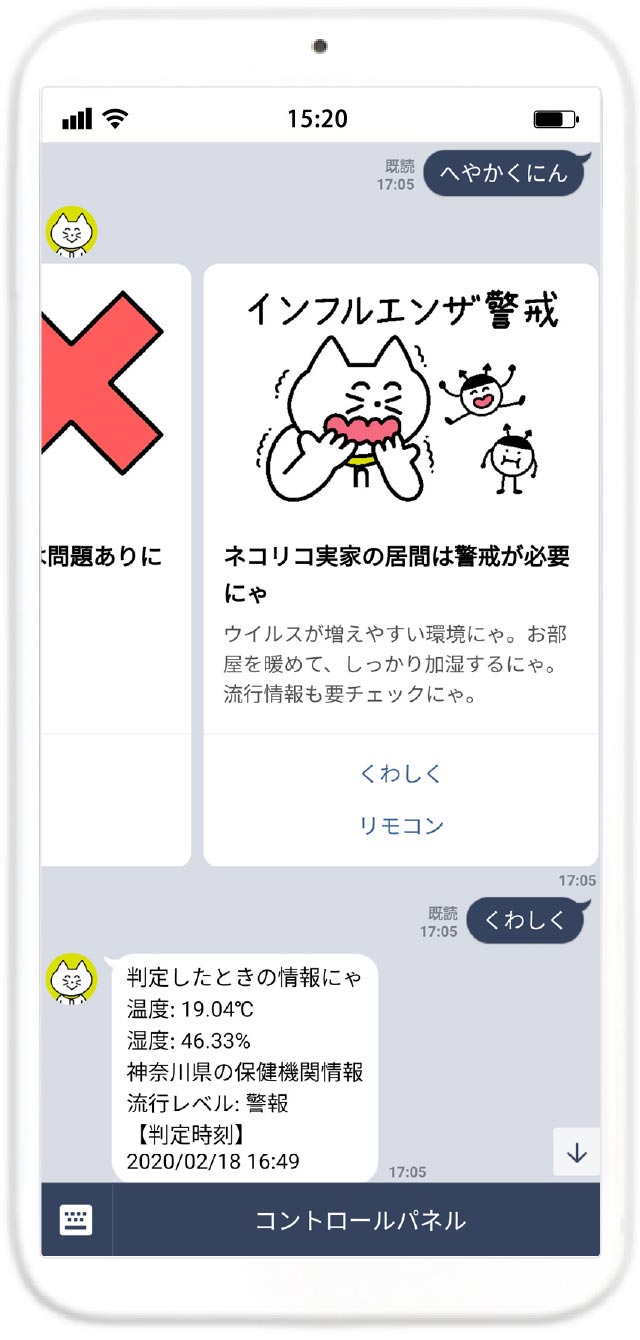
Task: Switch to keyboard input icon
Action: (x=76, y=1220)
